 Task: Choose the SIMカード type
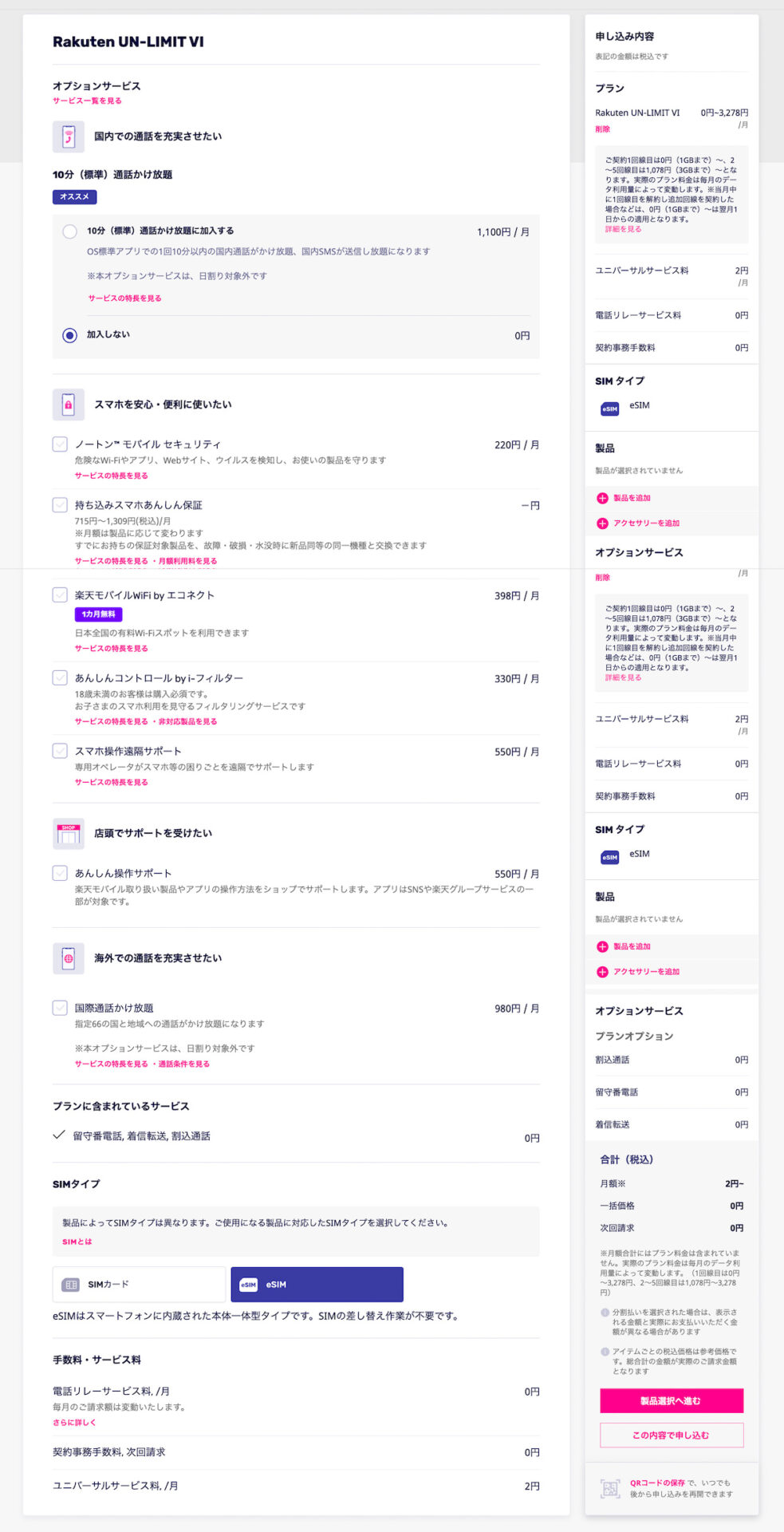(x=140, y=1285)
